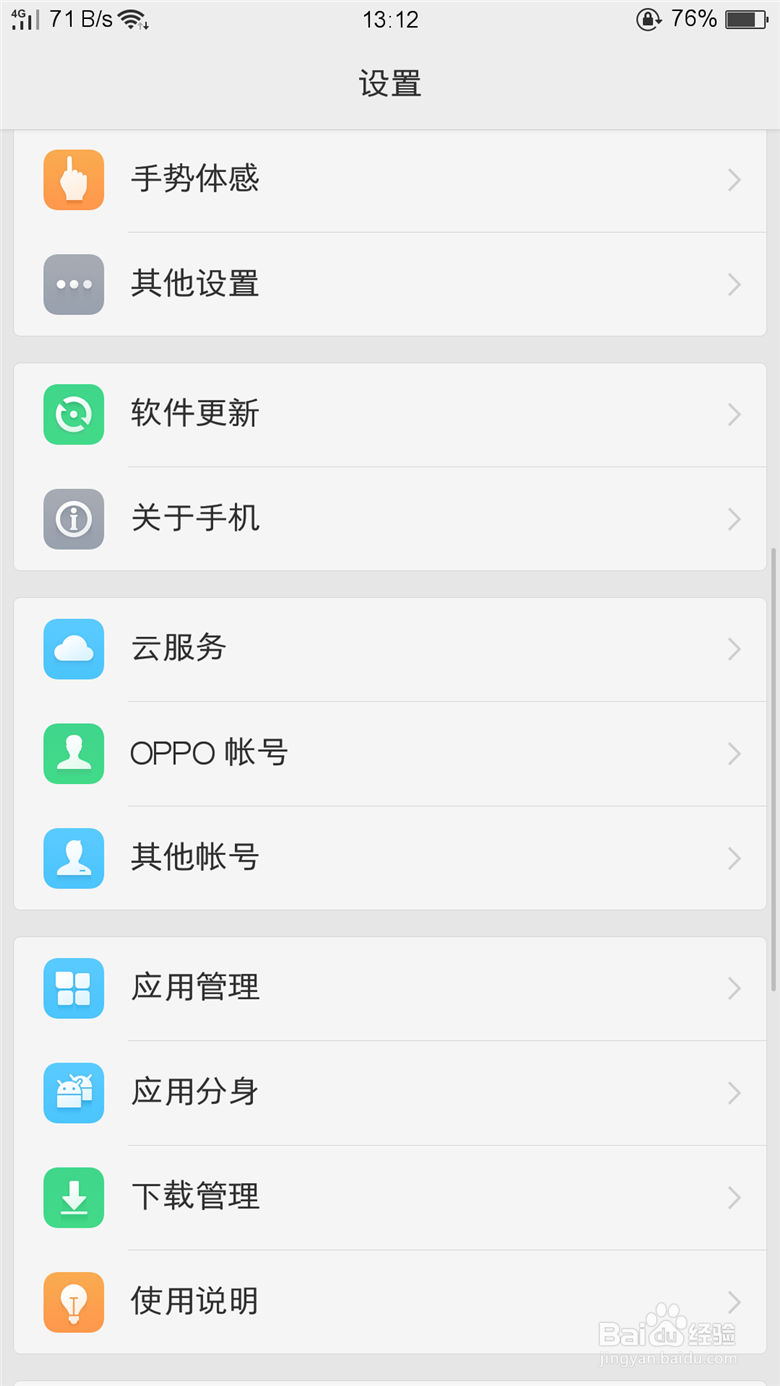Open 手势体感 settings
This screenshot has width=780, height=1386.
pyautogui.click(x=390, y=180)
